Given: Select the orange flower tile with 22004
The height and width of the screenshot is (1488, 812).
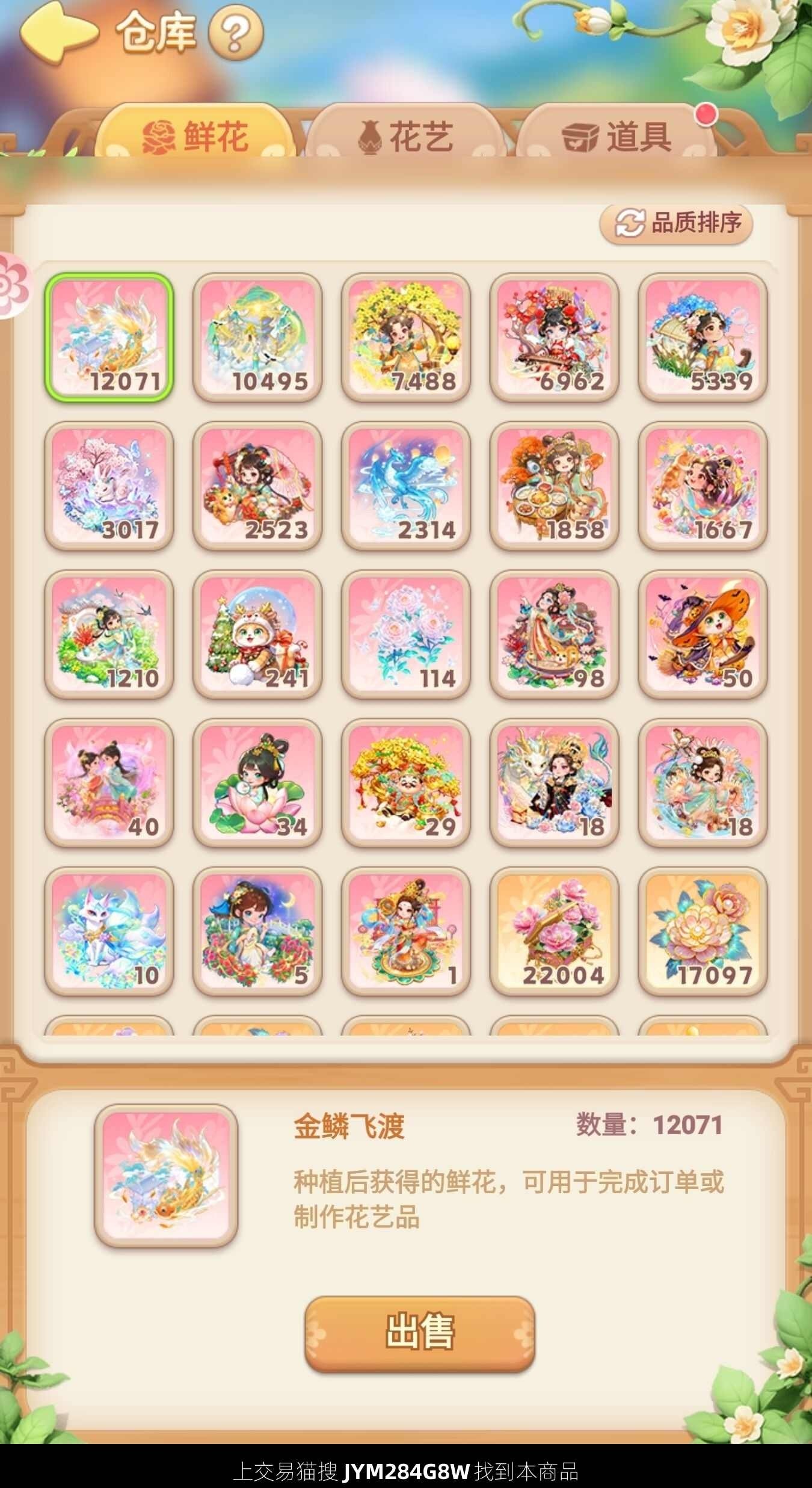Looking at the screenshot, I should point(554,931).
